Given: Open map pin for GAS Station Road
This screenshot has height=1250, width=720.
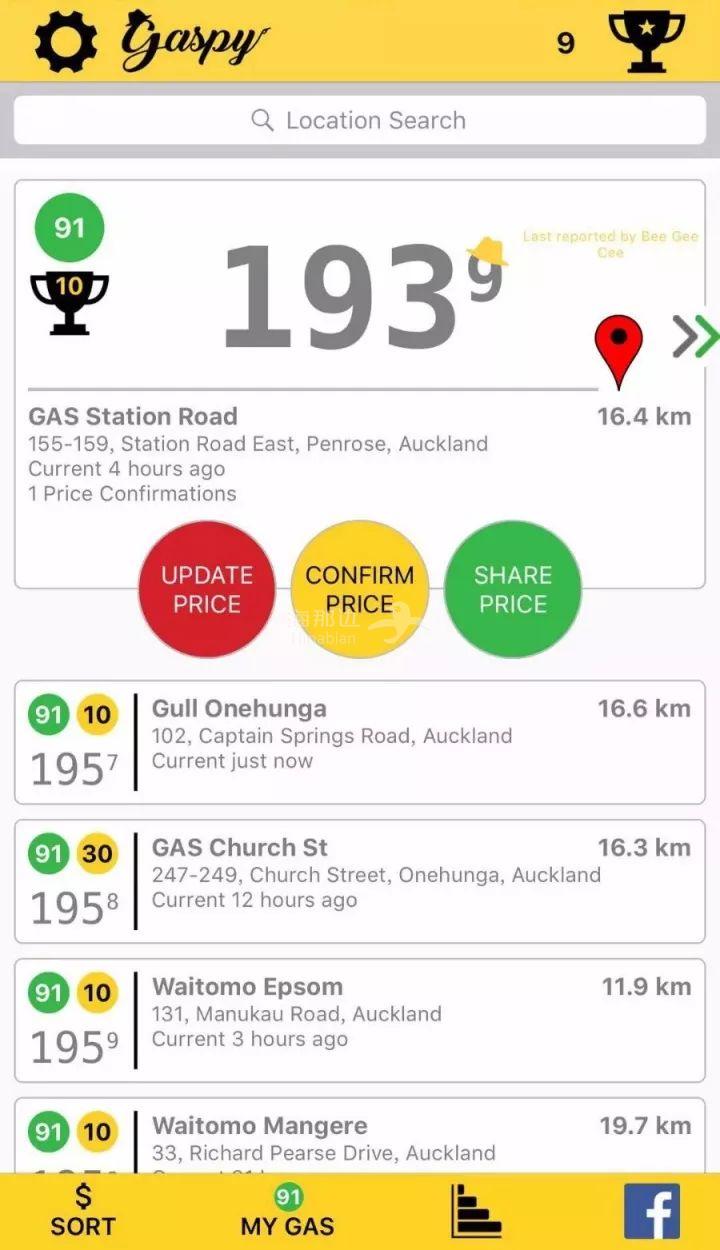Looking at the screenshot, I should click(618, 350).
